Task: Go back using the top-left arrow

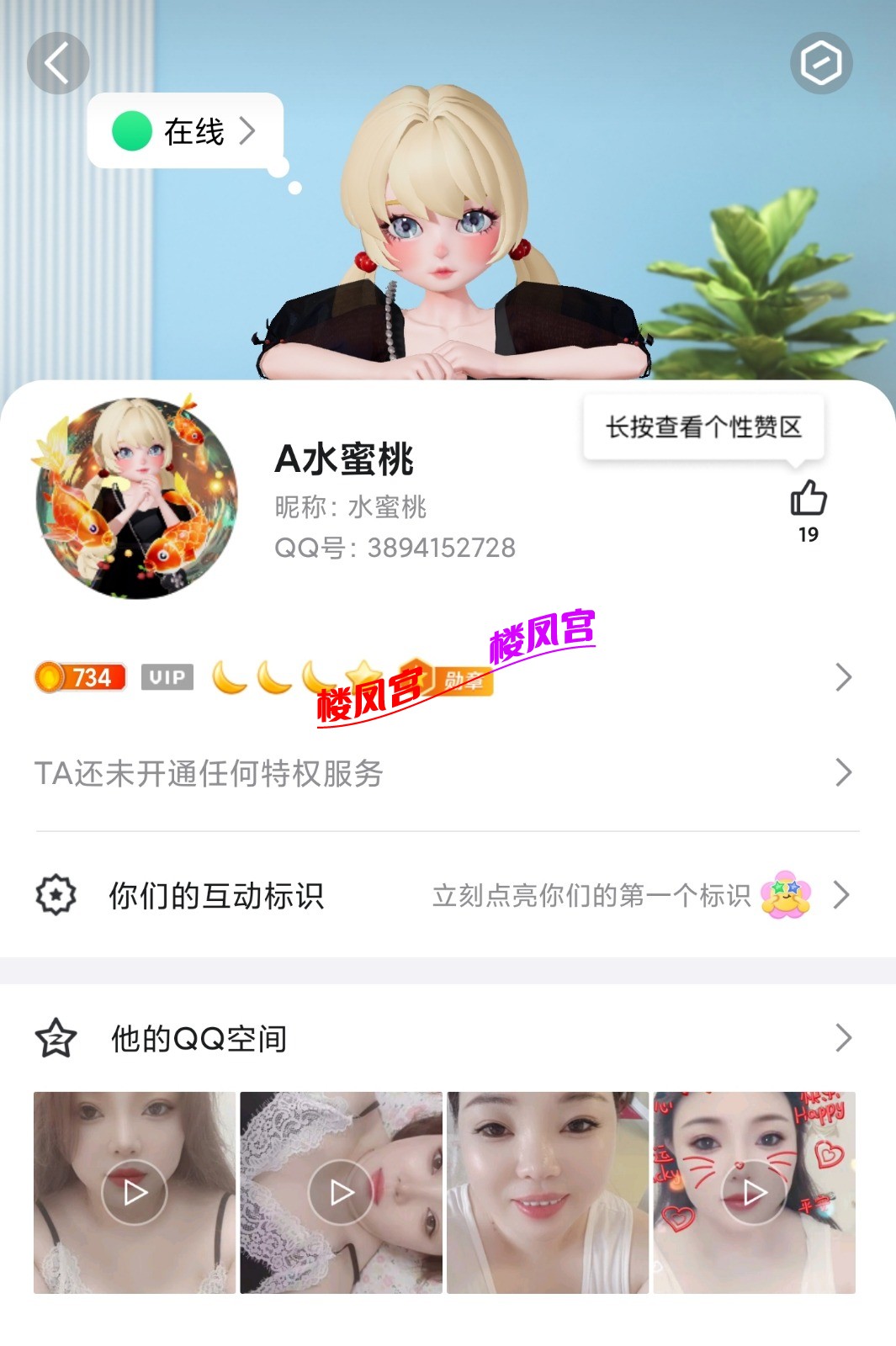Action: pos(57,63)
